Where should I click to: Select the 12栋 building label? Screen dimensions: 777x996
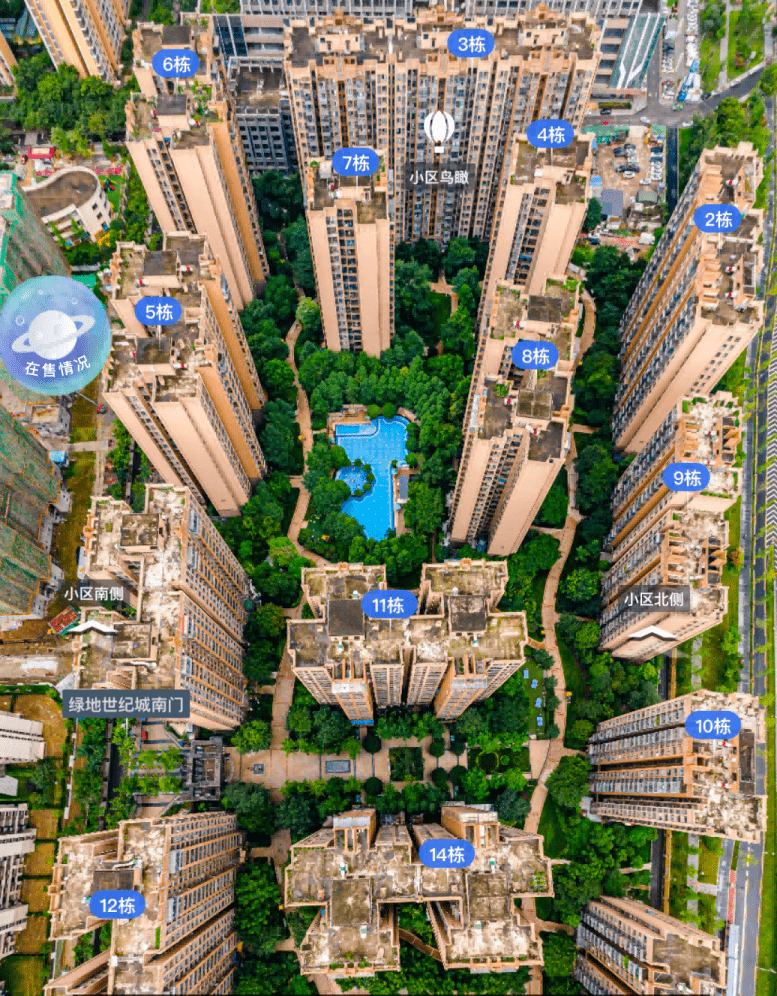pyautogui.click(x=117, y=904)
